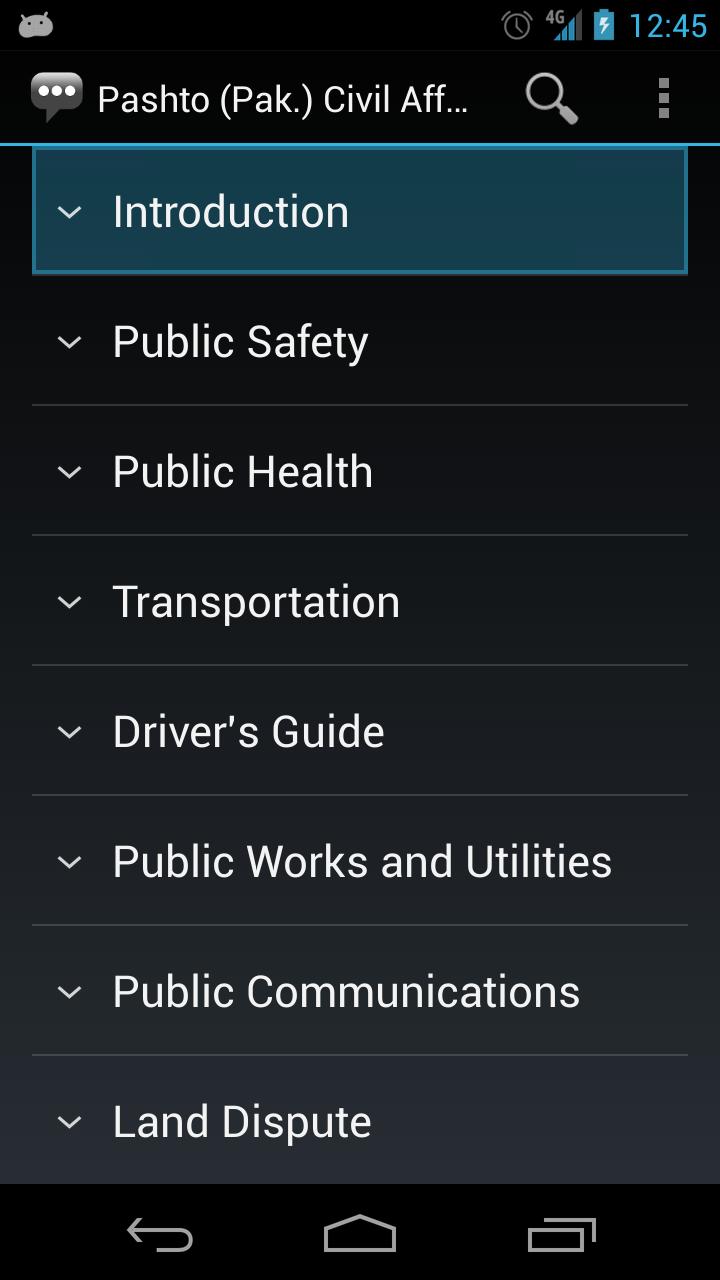Expand the Driver's Guide section

point(360,731)
